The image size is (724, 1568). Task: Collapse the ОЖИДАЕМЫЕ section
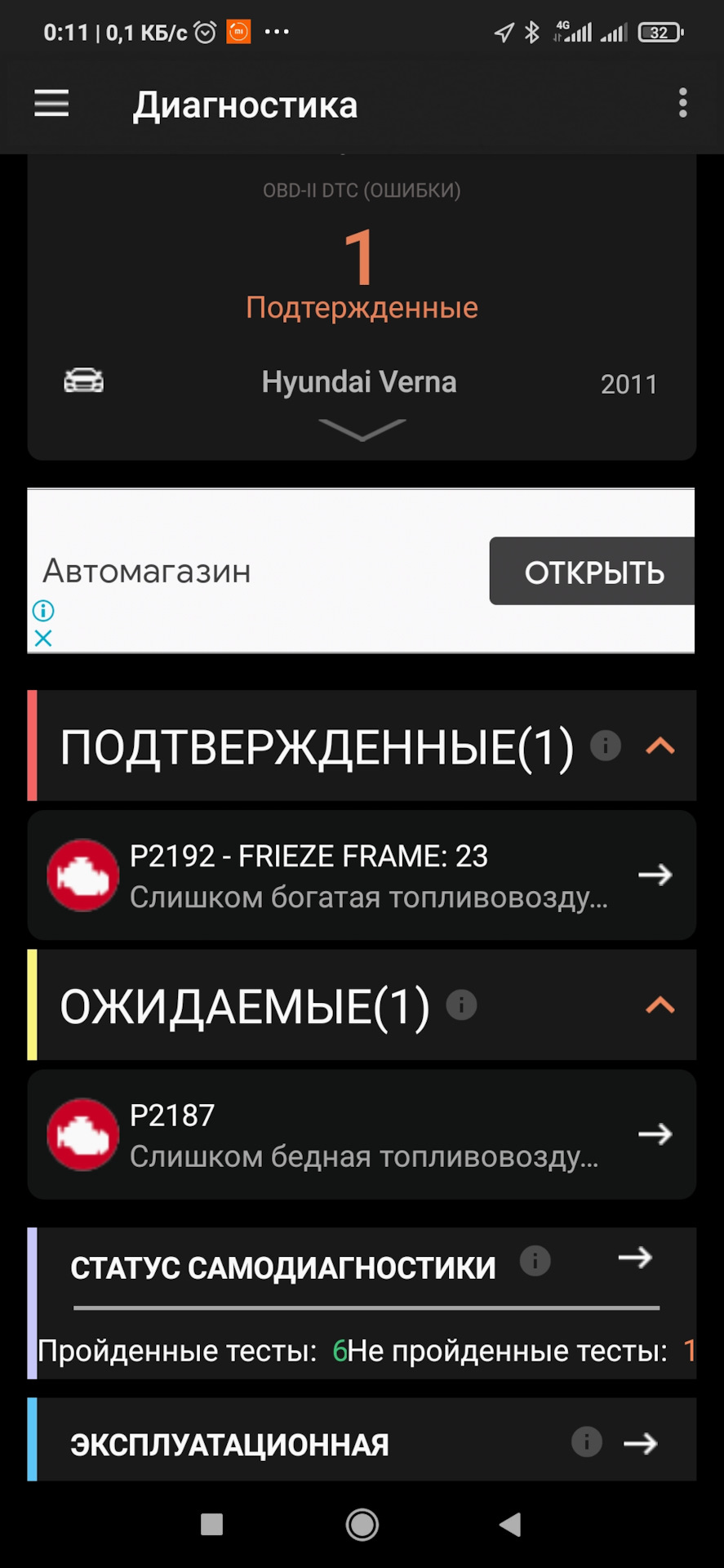[660, 1005]
